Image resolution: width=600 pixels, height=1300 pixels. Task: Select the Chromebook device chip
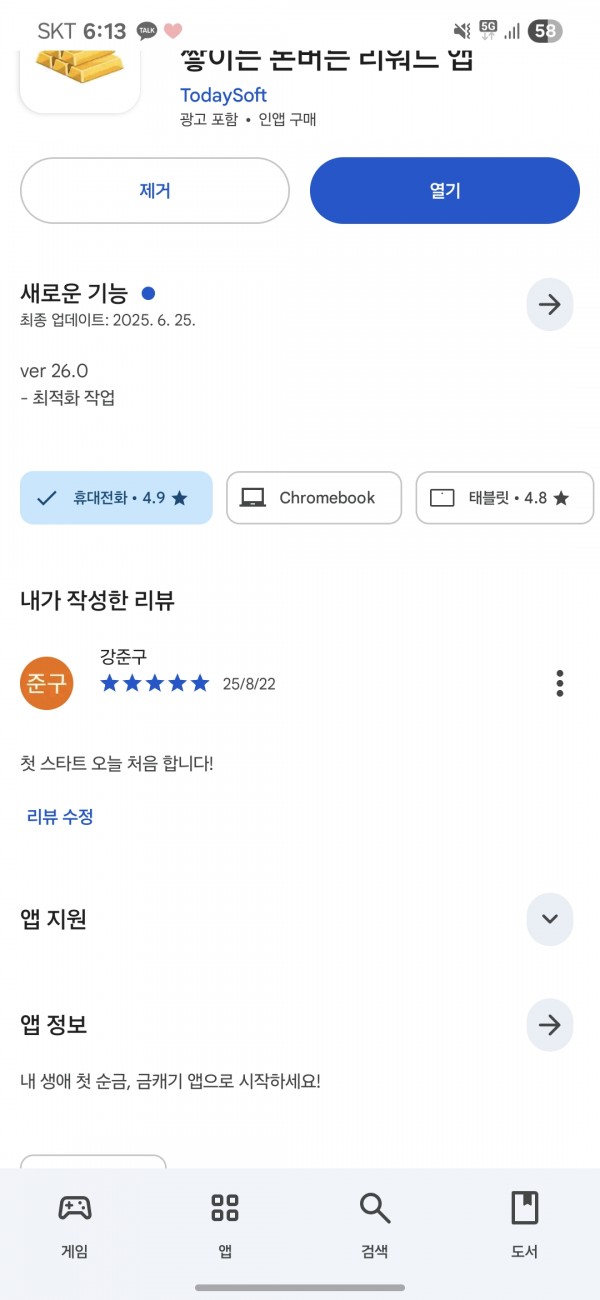(x=314, y=497)
